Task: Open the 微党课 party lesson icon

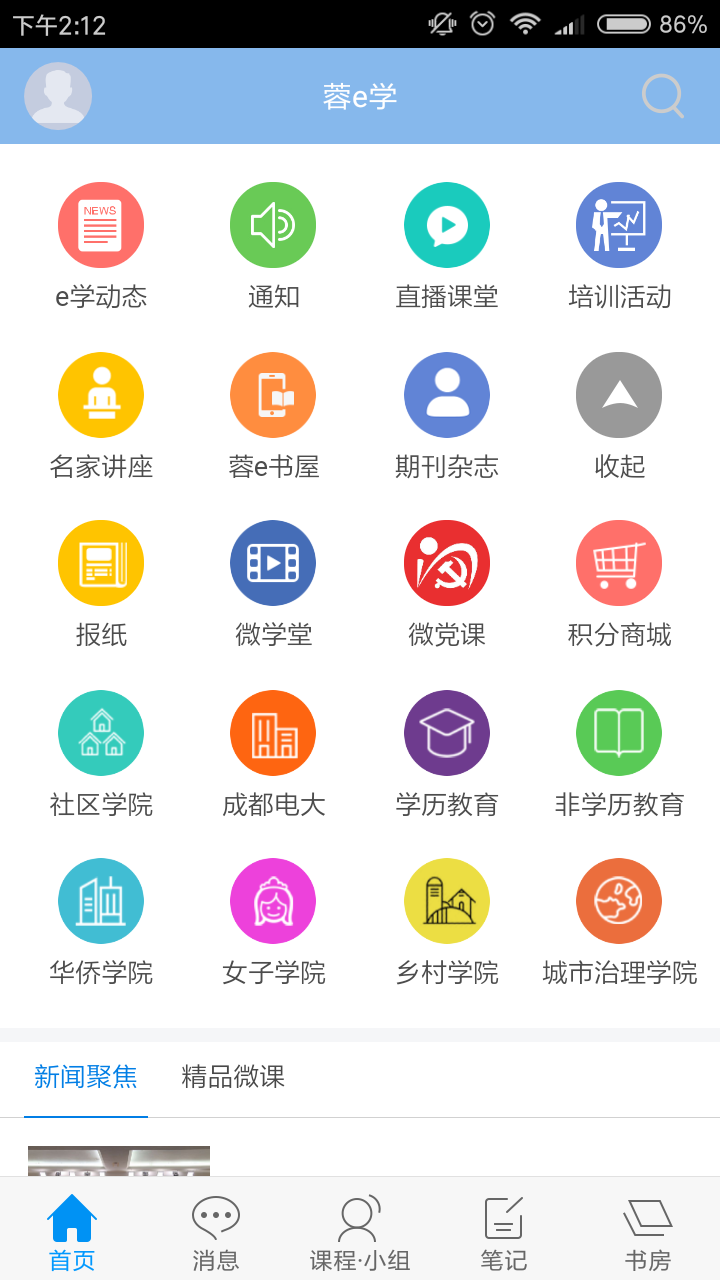Action: click(446, 562)
